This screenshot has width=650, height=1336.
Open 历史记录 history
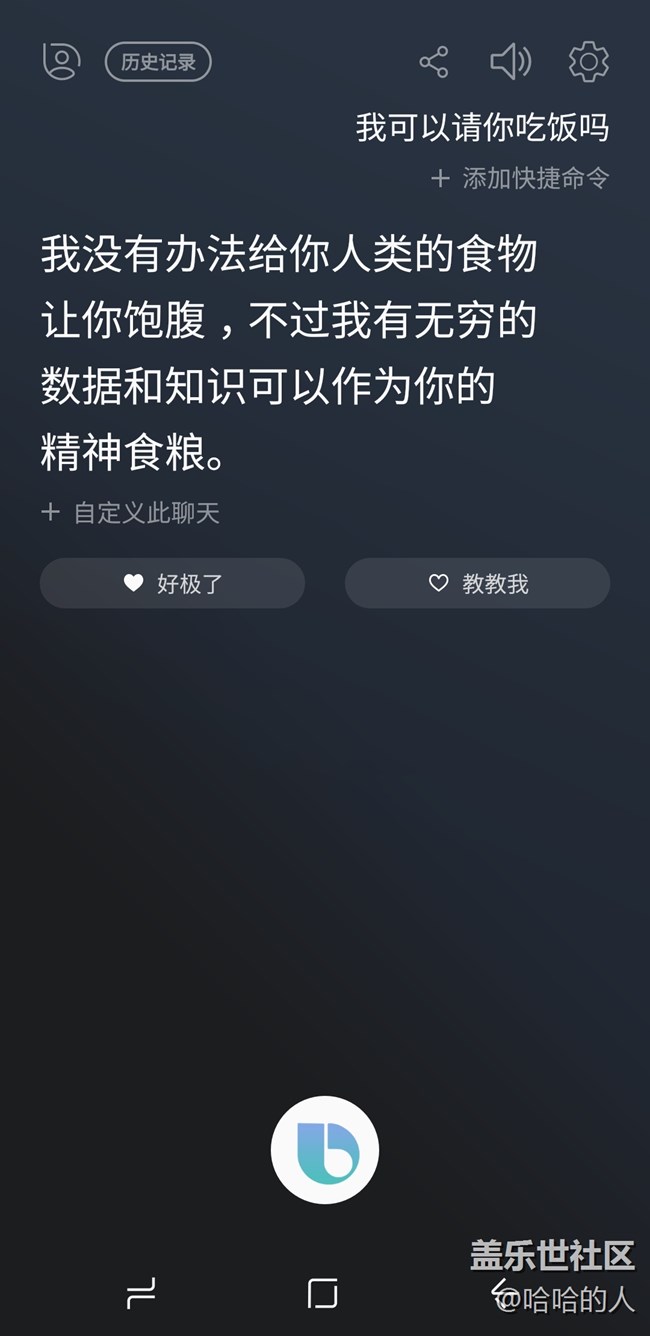(x=158, y=62)
